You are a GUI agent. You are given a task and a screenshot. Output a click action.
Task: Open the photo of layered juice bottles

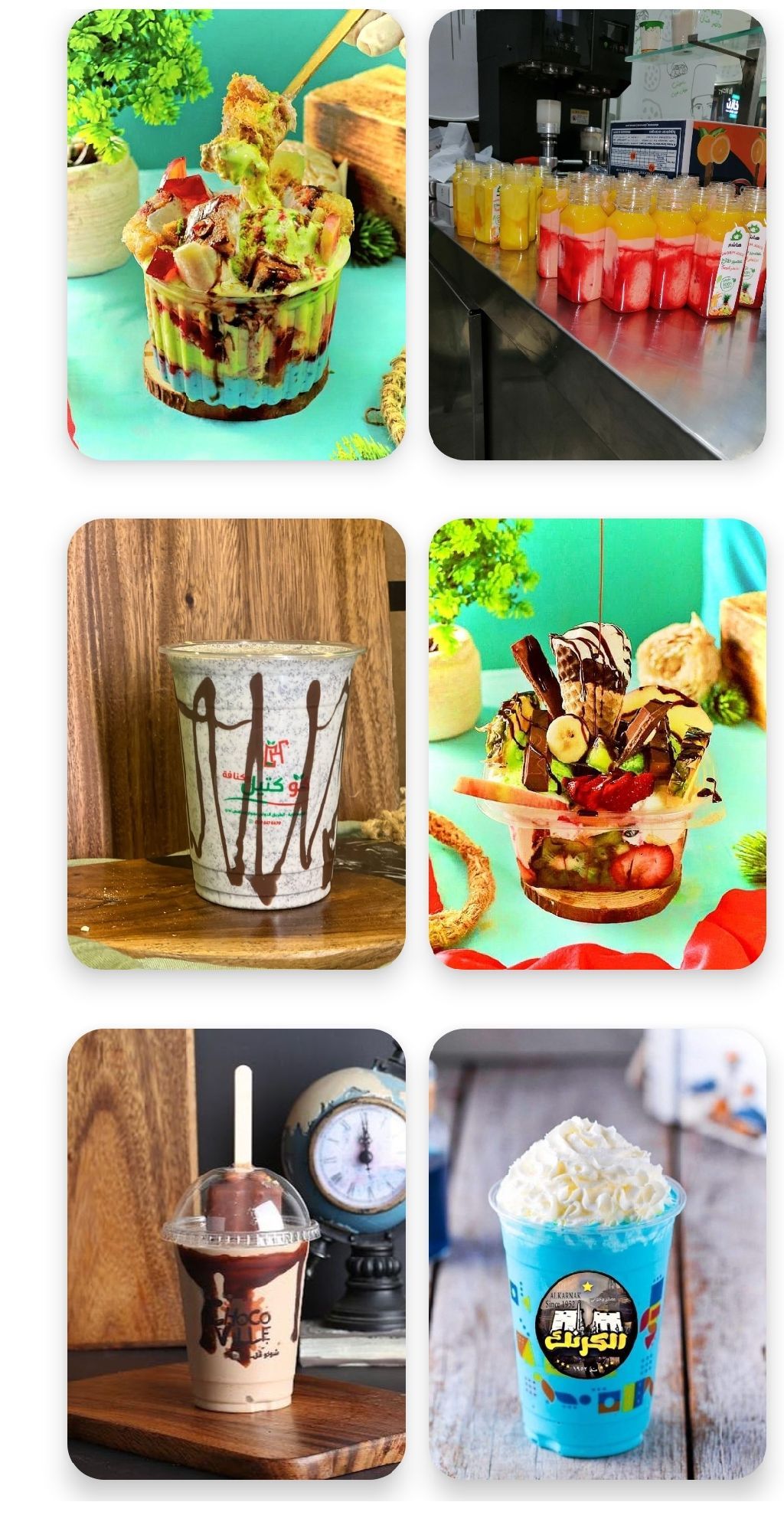point(596,234)
